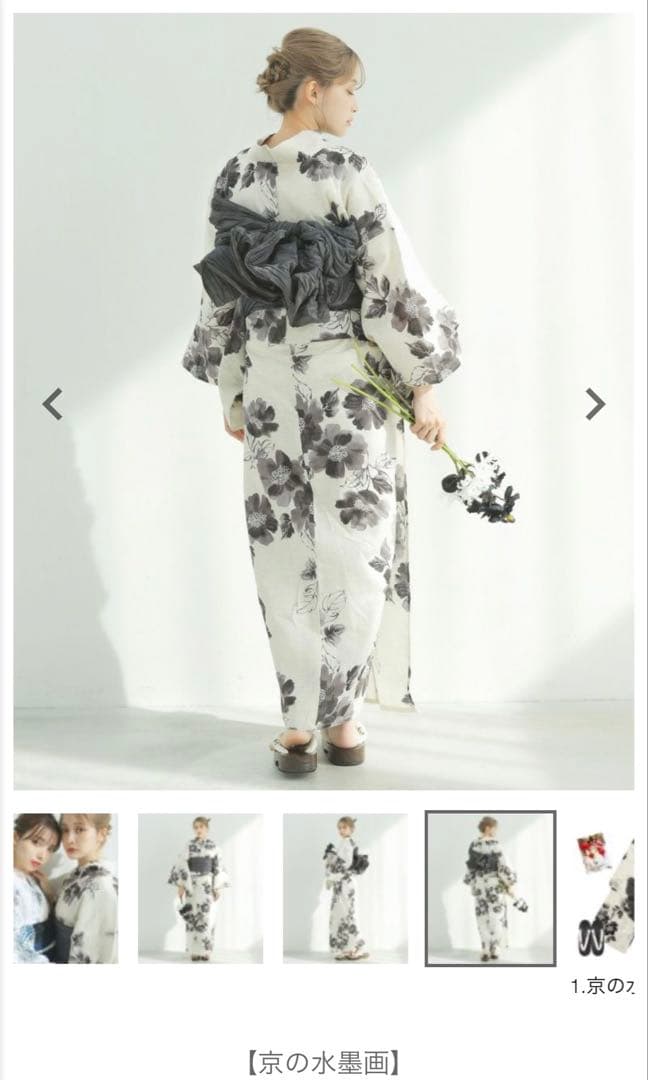The height and width of the screenshot is (1080, 648).
Task: Open the side-view yukata thumbnail
Action: click(x=345, y=888)
